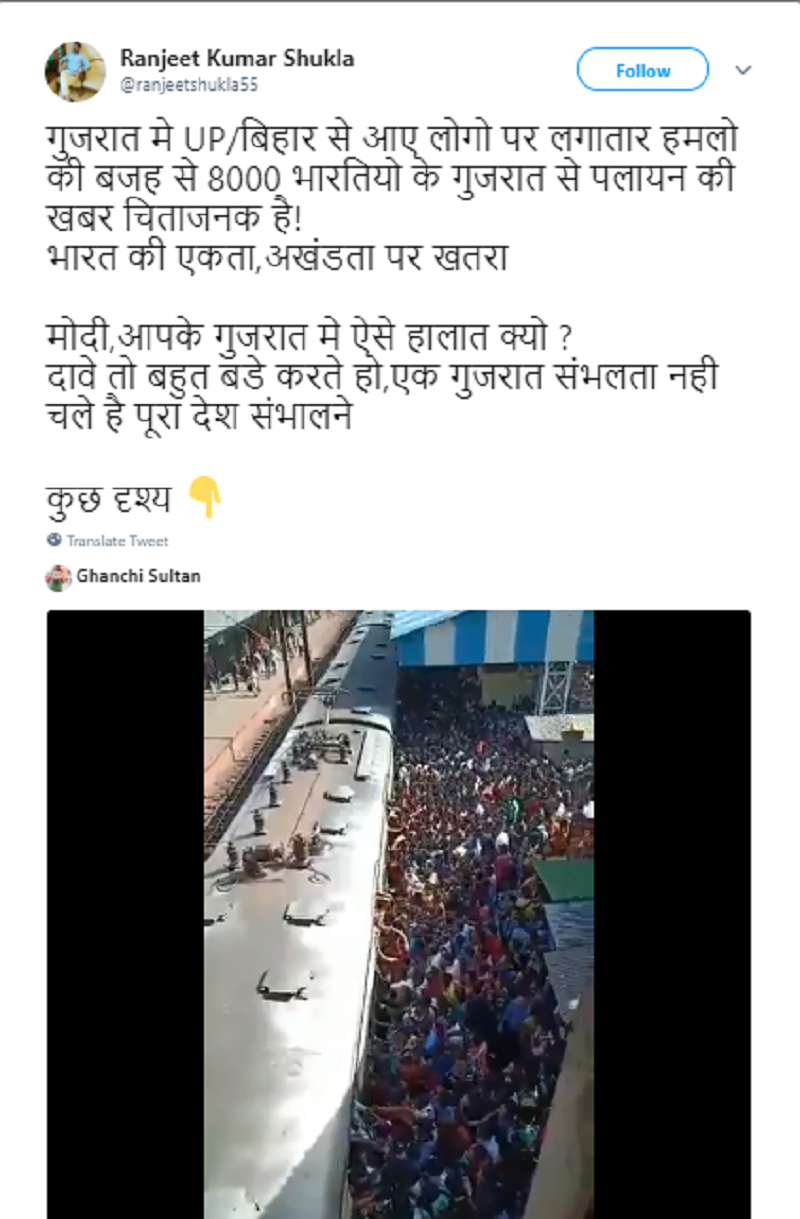Follow Ranjeet Kumar Shukla
This screenshot has width=800, height=1219.
pyautogui.click(x=642, y=71)
